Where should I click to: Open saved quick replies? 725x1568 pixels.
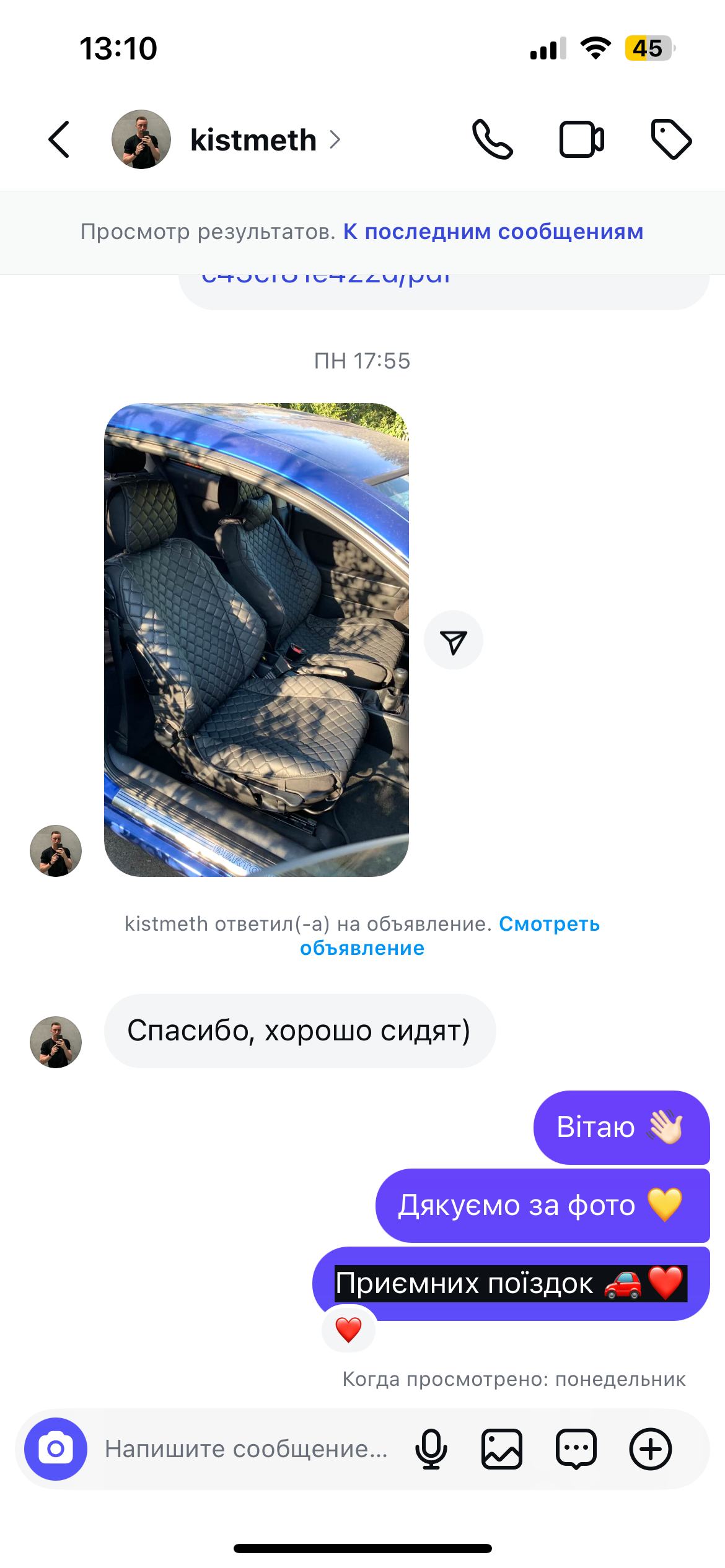click(x=576, y=1449)
